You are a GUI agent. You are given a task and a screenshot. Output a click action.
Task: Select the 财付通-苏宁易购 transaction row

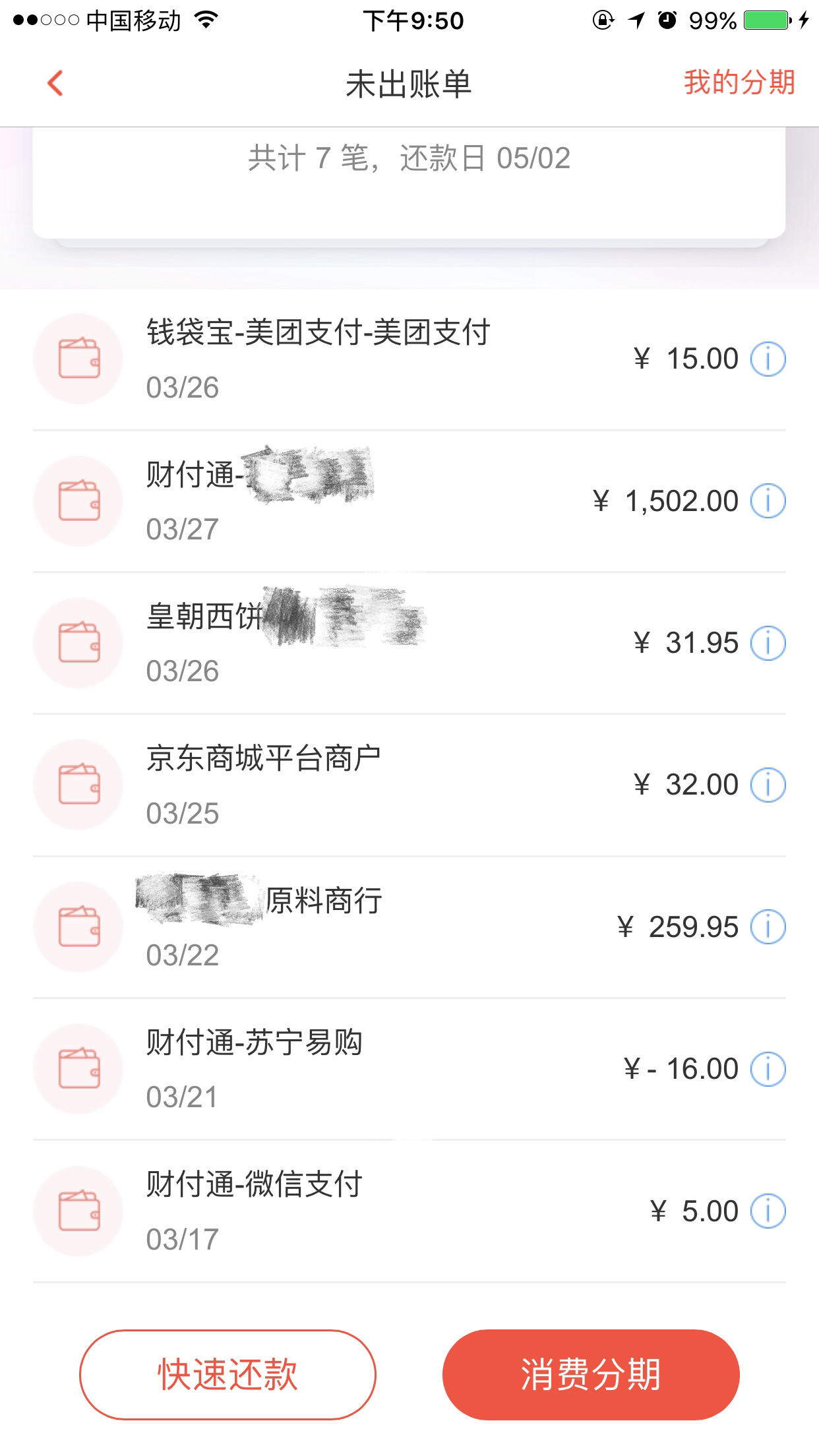(409, 1069)
